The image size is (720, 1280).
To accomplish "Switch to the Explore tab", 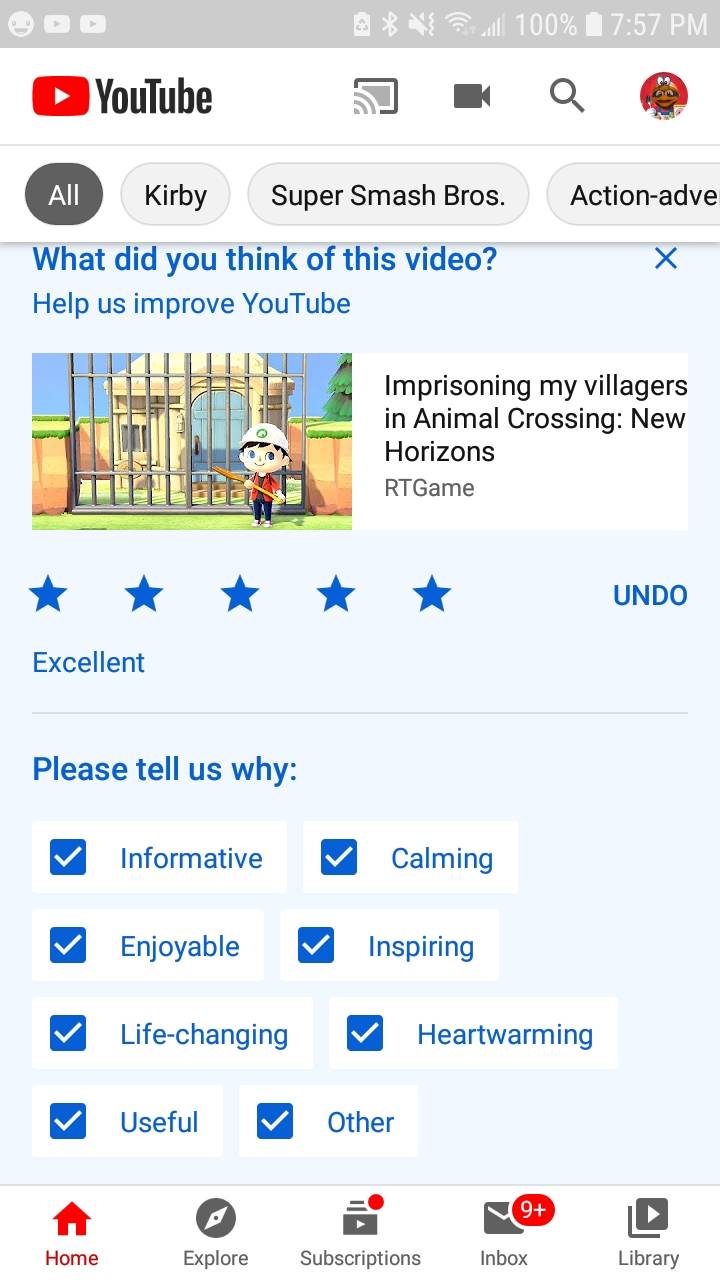I will 215,1234.
